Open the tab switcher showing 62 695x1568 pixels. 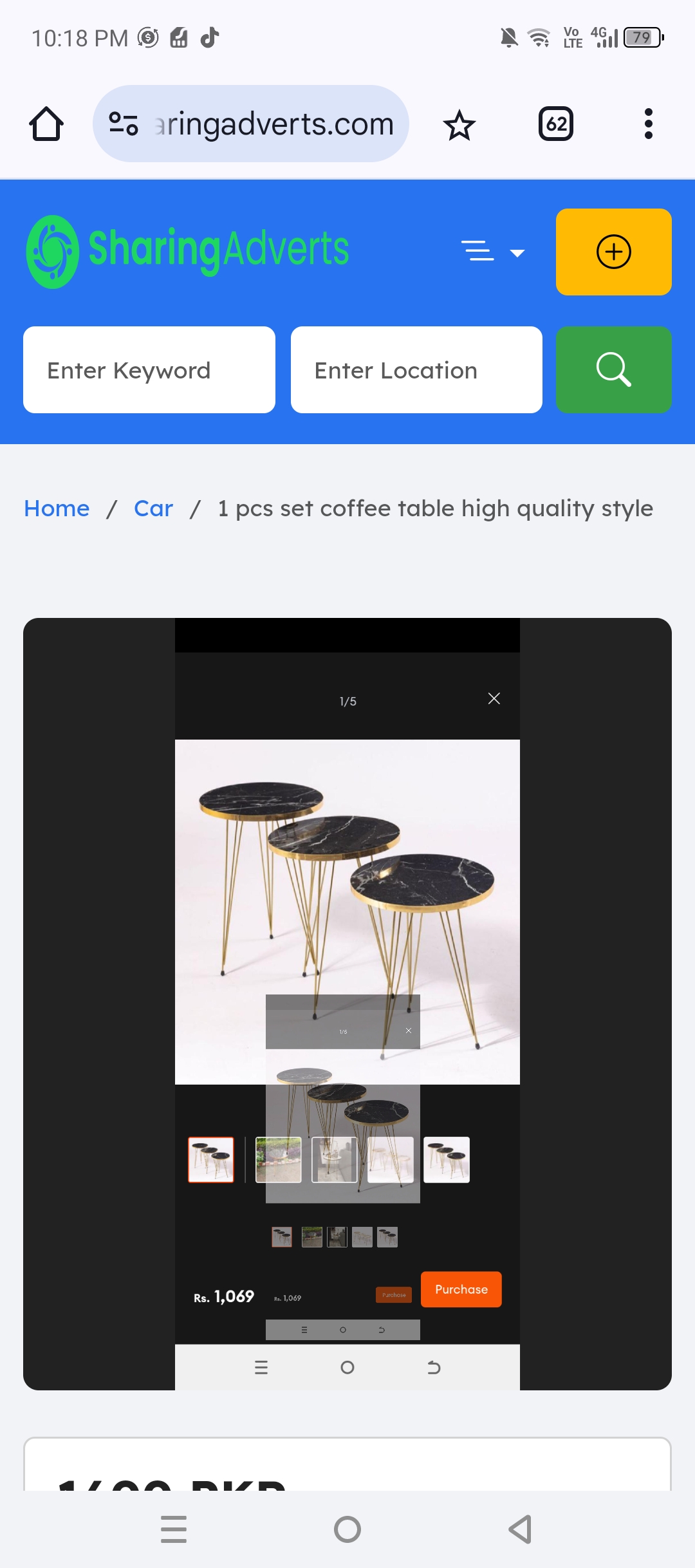tap(555, 124)
